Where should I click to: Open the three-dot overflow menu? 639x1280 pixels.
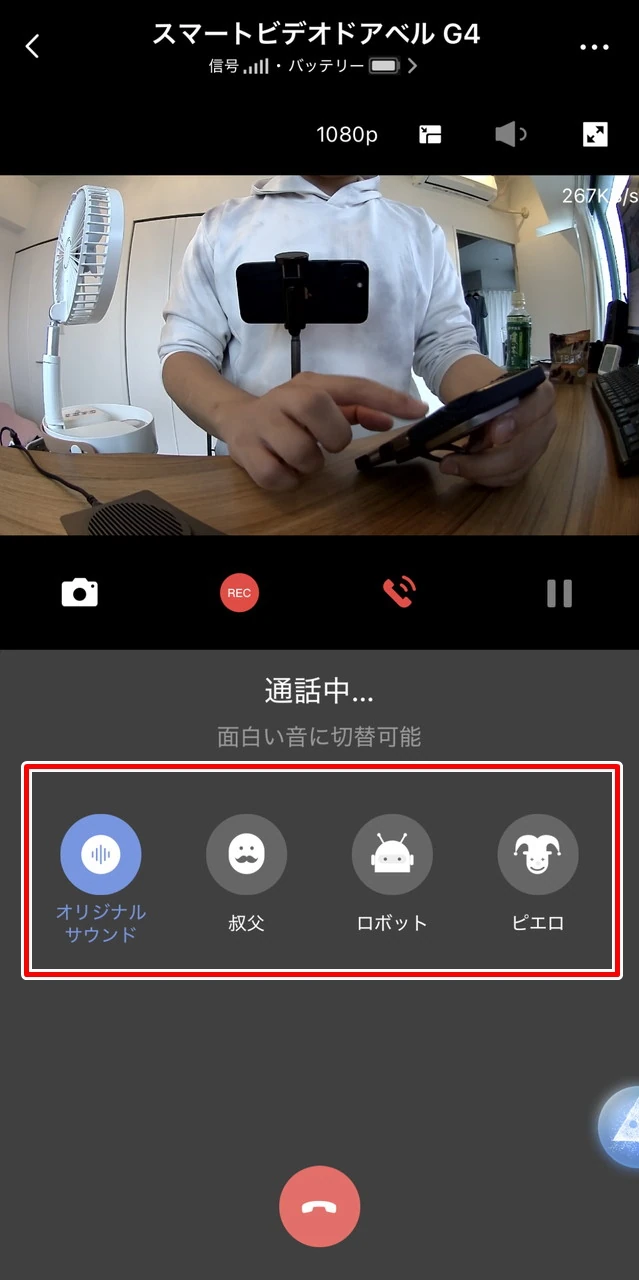(x=594, y=47)
